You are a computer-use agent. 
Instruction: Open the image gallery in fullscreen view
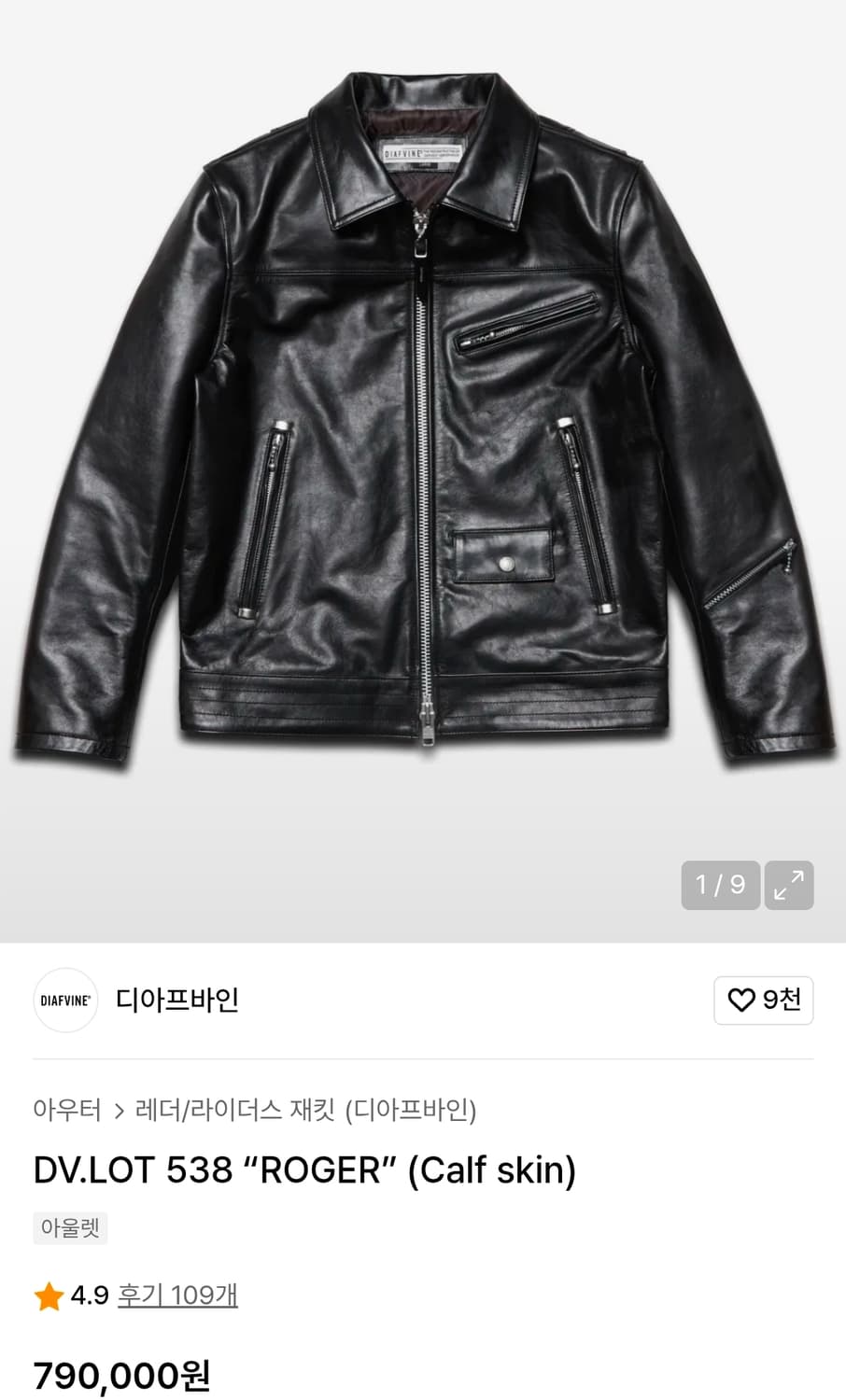click(789, 885)
